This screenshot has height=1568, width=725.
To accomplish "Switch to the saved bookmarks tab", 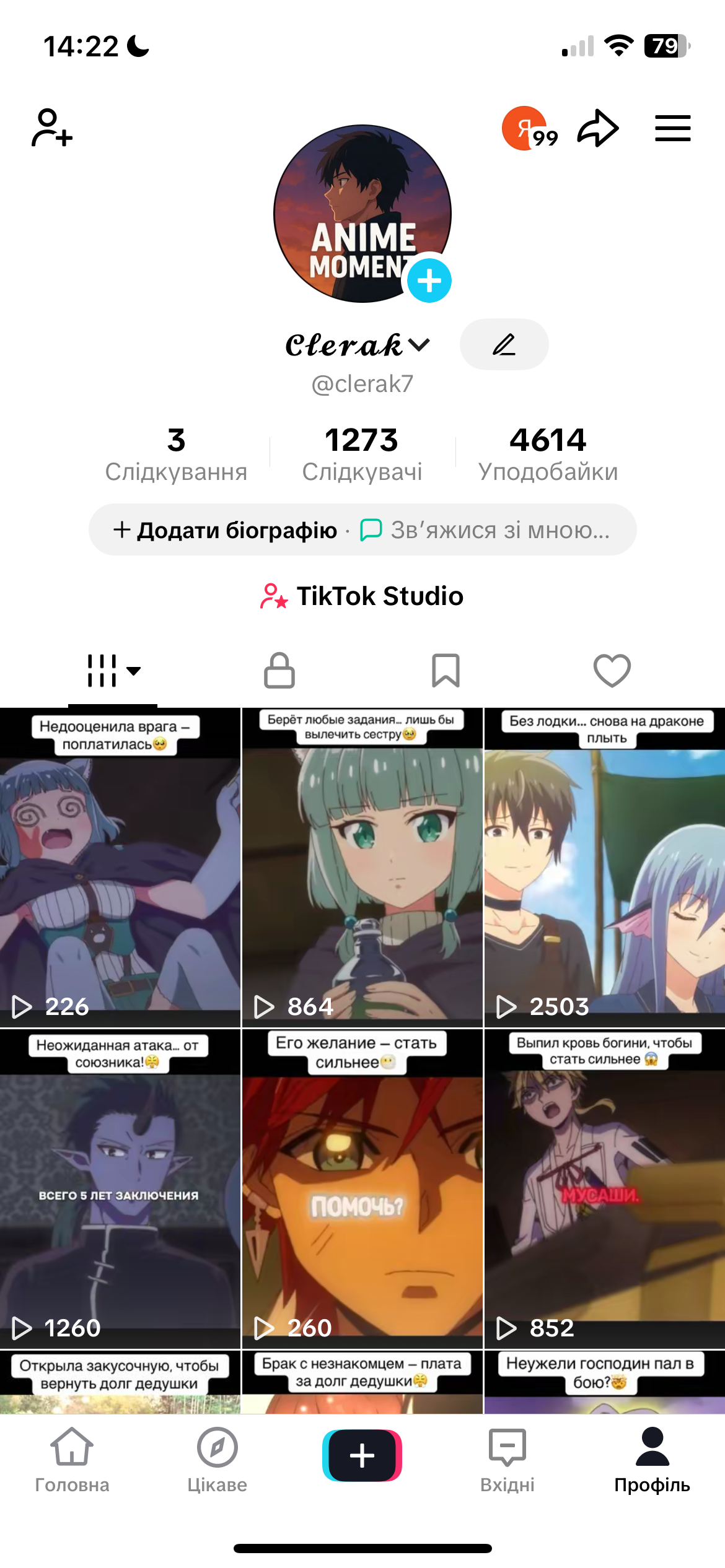I will pos(446,670).
